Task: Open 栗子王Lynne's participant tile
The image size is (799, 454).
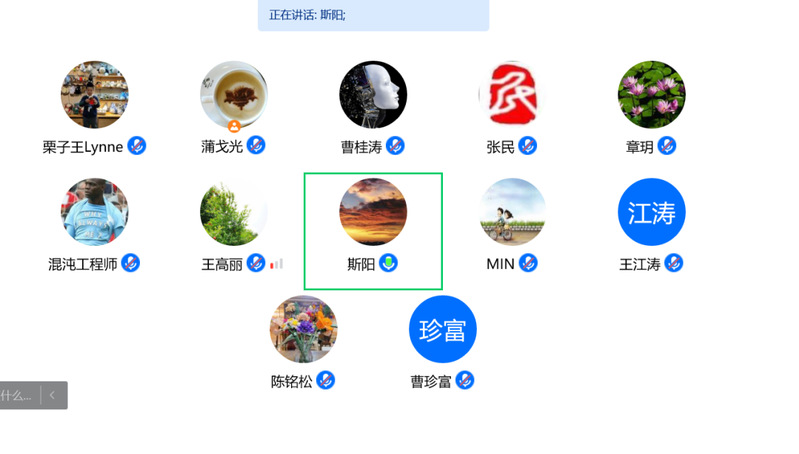Action: (95, 95)
